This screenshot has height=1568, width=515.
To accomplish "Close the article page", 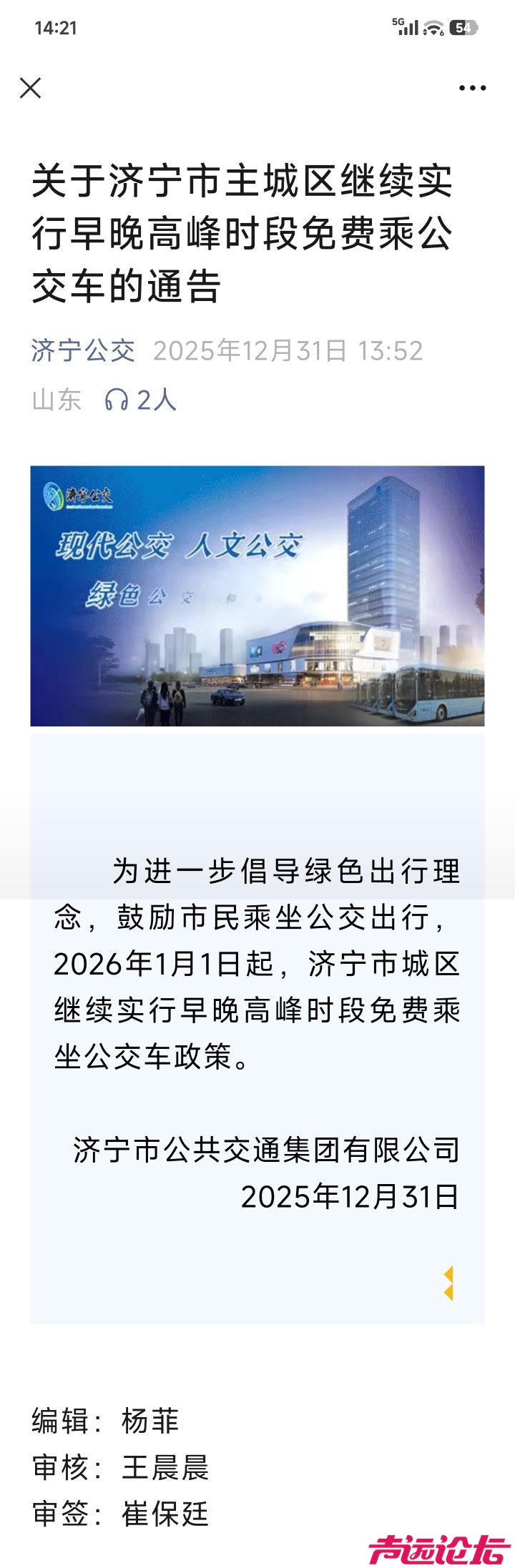I will (31, 88).
